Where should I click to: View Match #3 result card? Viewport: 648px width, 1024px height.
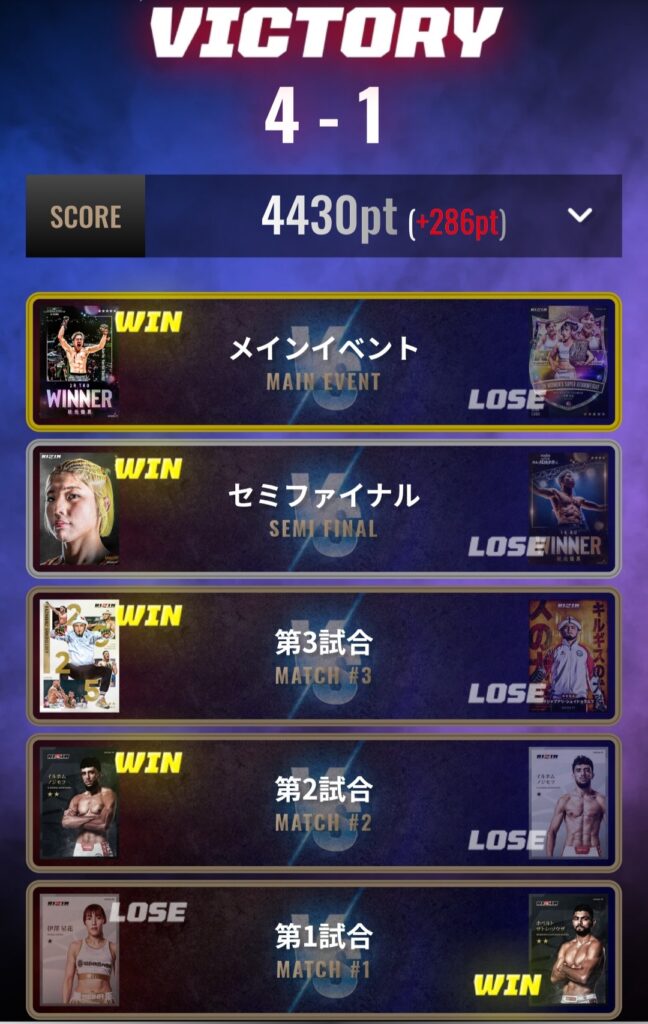coord(323,656)
